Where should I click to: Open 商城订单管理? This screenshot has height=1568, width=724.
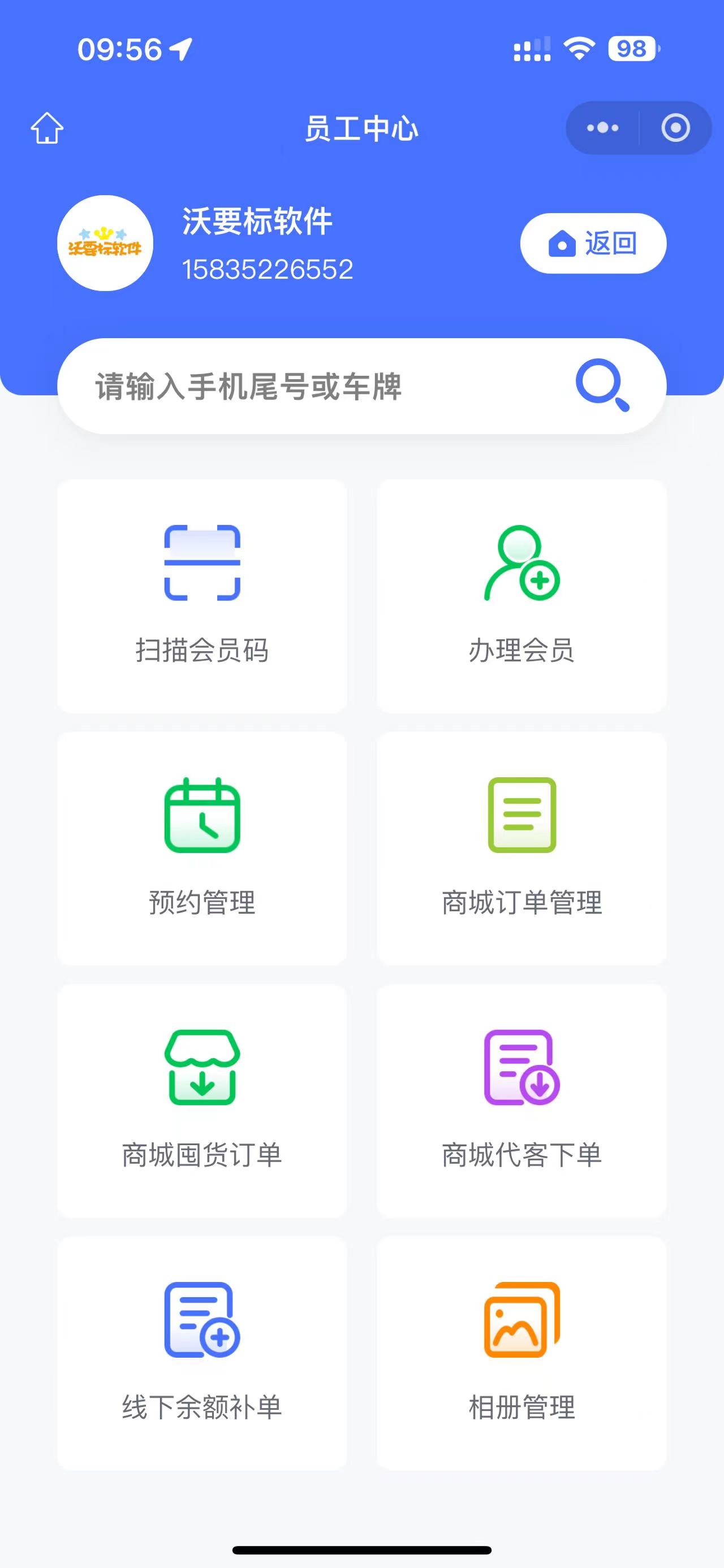coord(522,848)
